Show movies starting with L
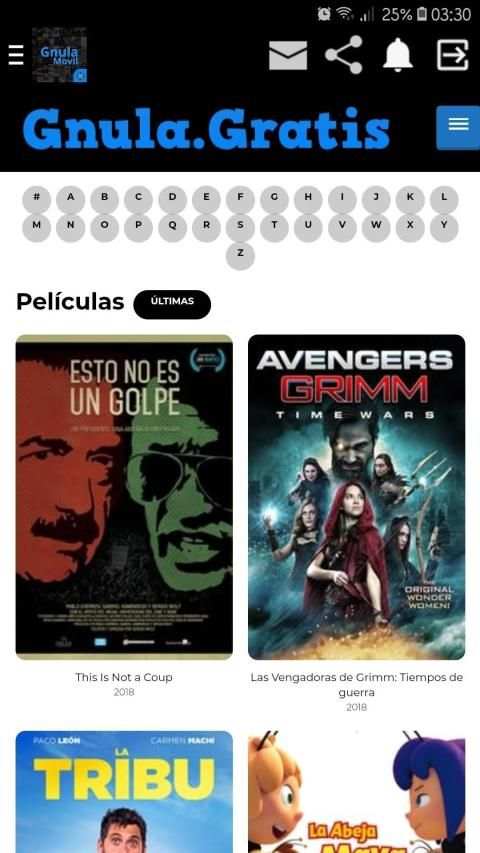The image size is (480, 853). pos(444,200)
